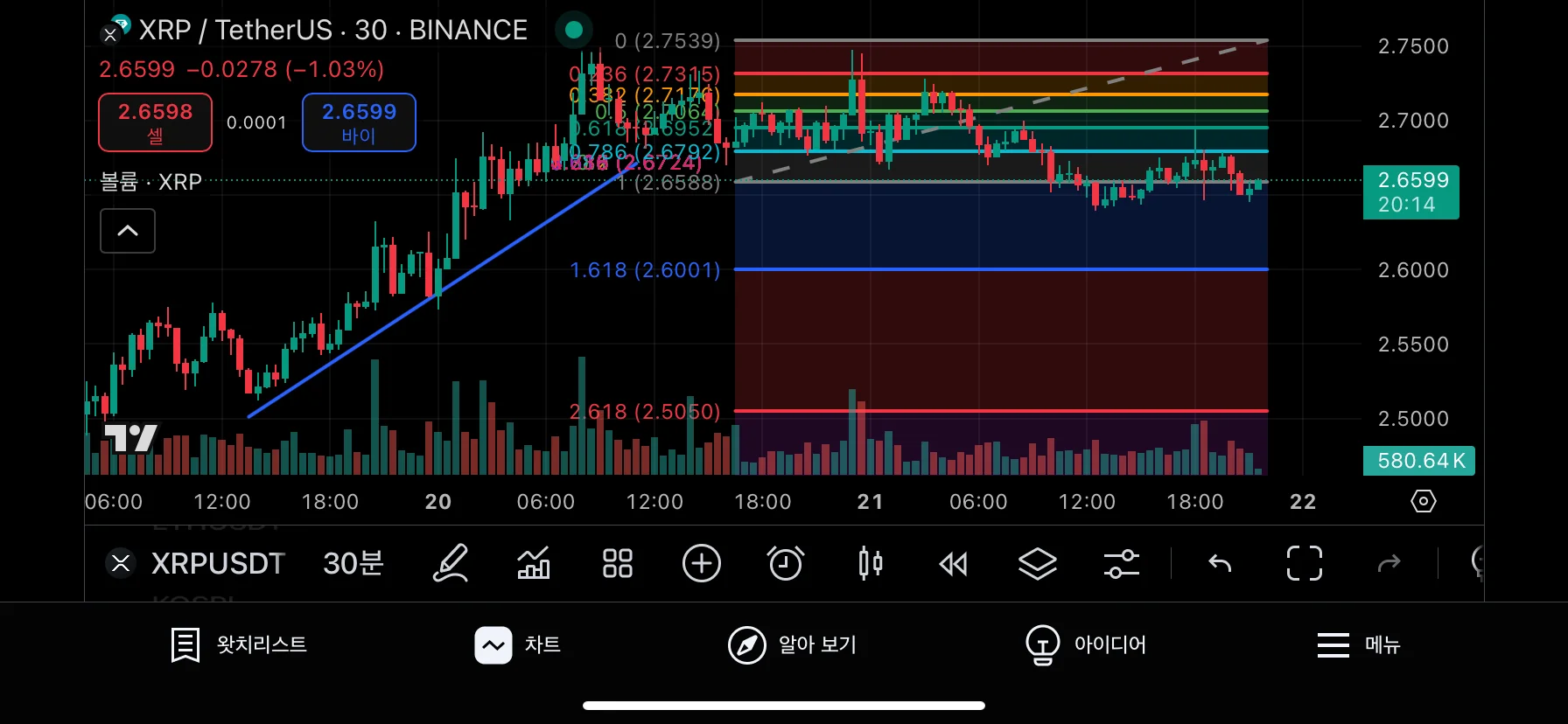The image size is (1568, 724).
Task: Open the price scale settings hexagon icon
Action: pos(1424,502)
